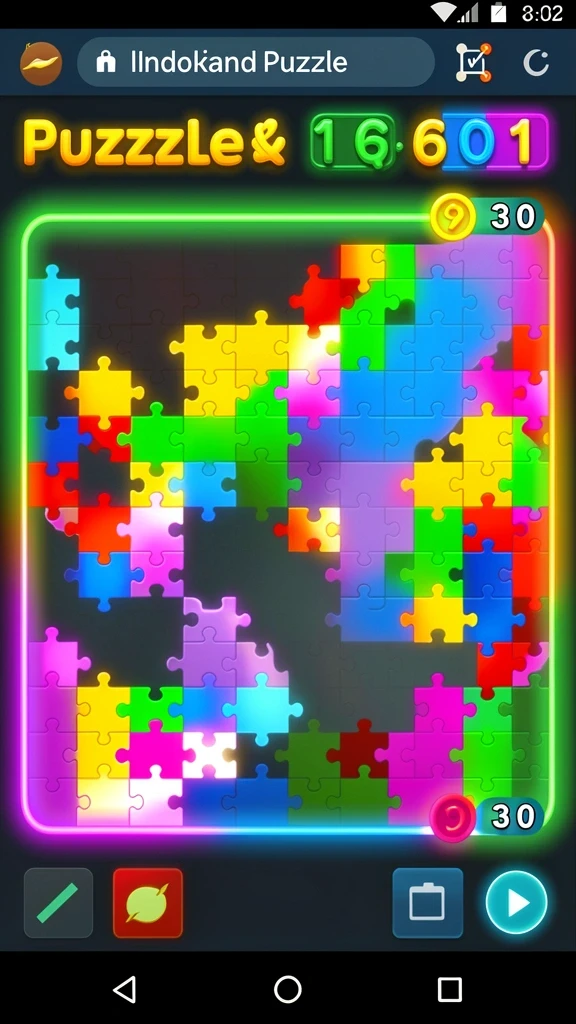Reload the puzzle with refresh icon
Viewport: 576px width, 1024px height.
point(536,63)
